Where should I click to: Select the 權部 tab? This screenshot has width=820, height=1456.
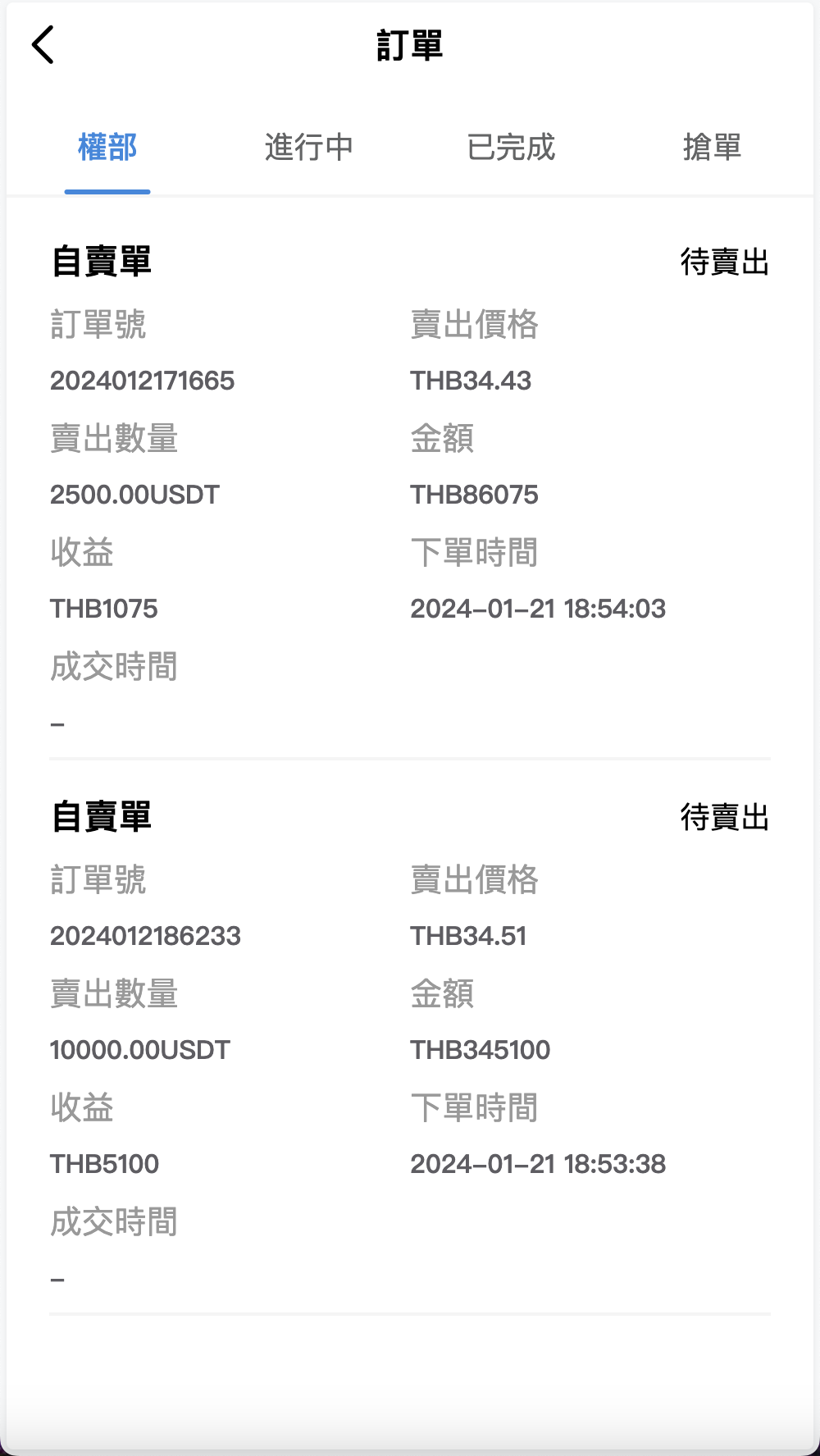click(107, 148)
